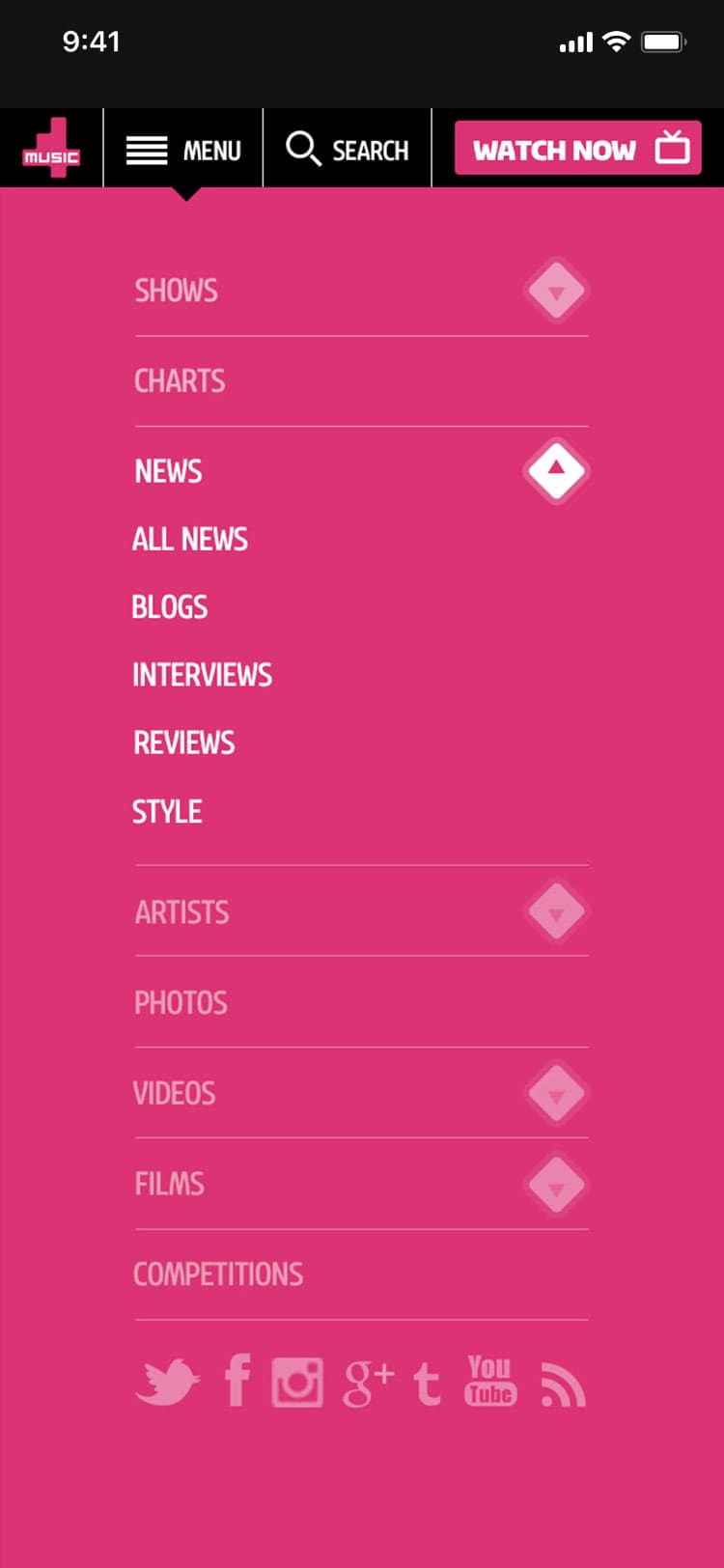The image size is (724, 1568).
Task: Go to Blogs
Action: point(170,607)
